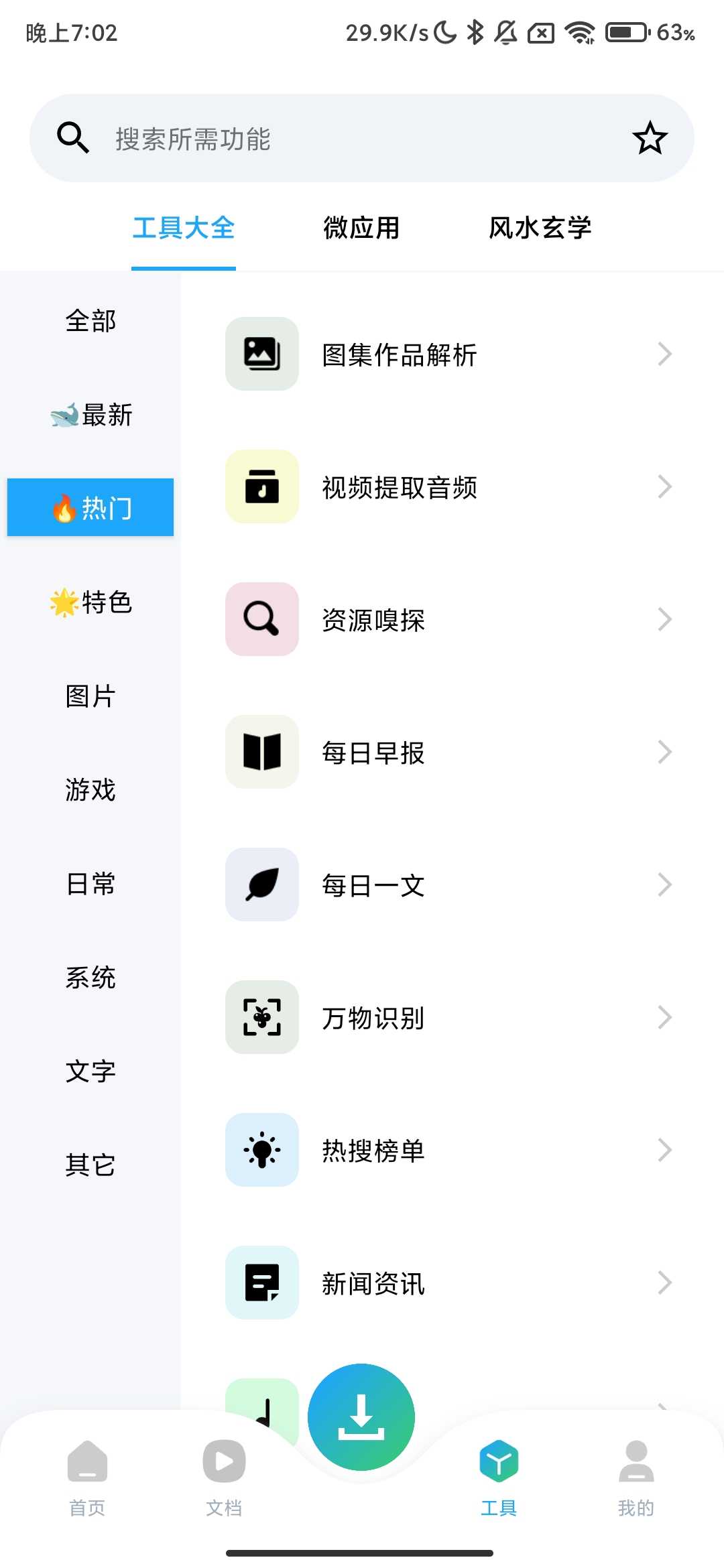The height and width of the screenshot is (1568, 724).
Task: Select the 视频提取音频 tool icon
Action: click(x=261, y=486)
